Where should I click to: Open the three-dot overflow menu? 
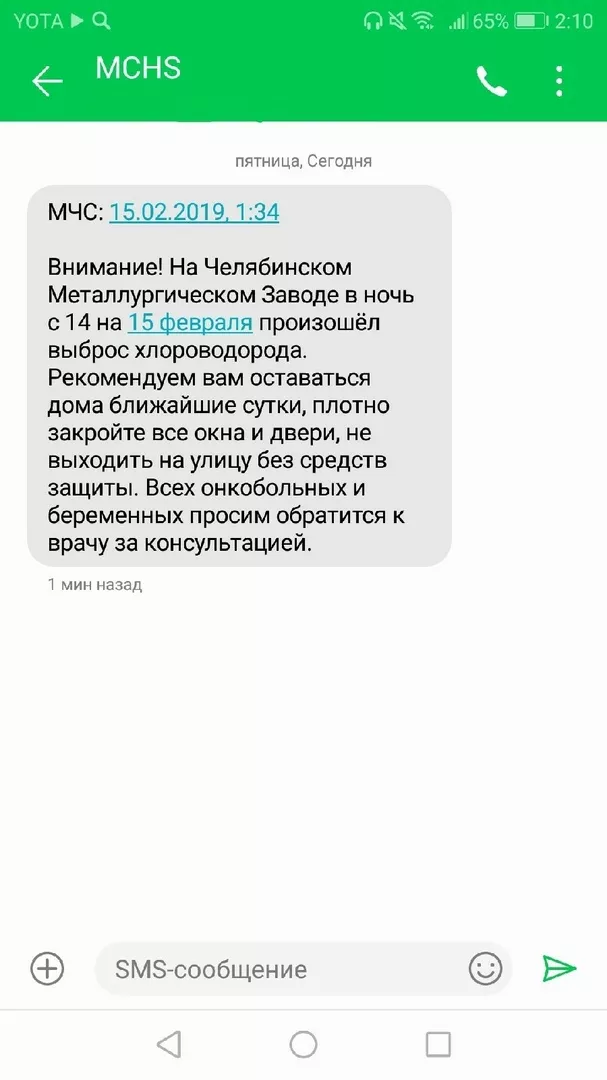coord(559,81)
